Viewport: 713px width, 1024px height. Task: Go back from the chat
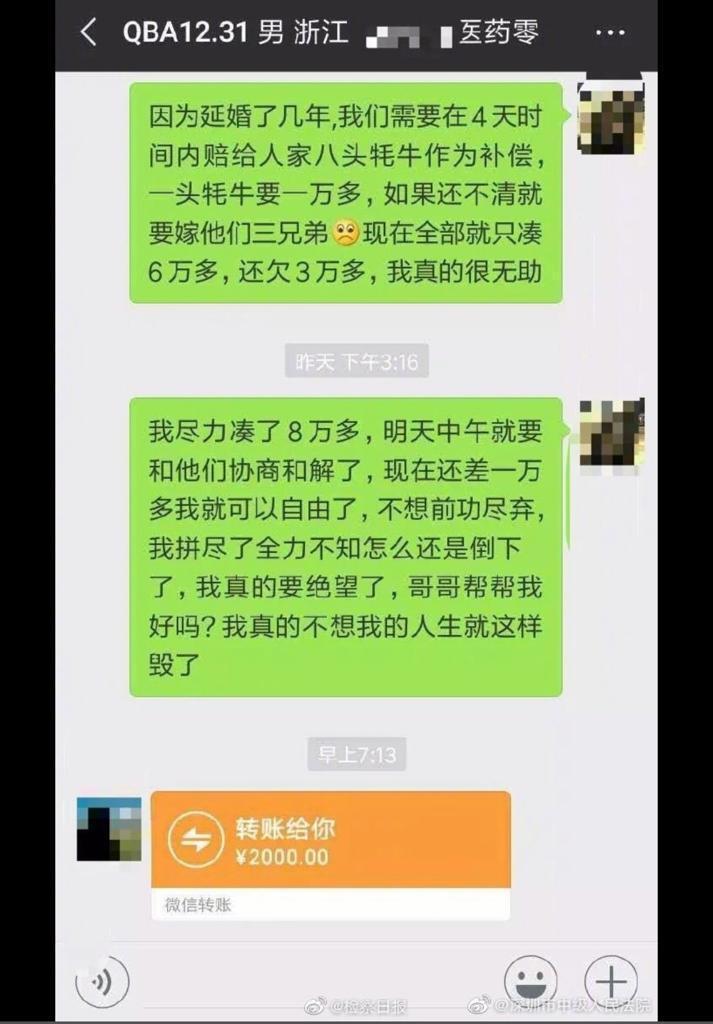(88, 32)
